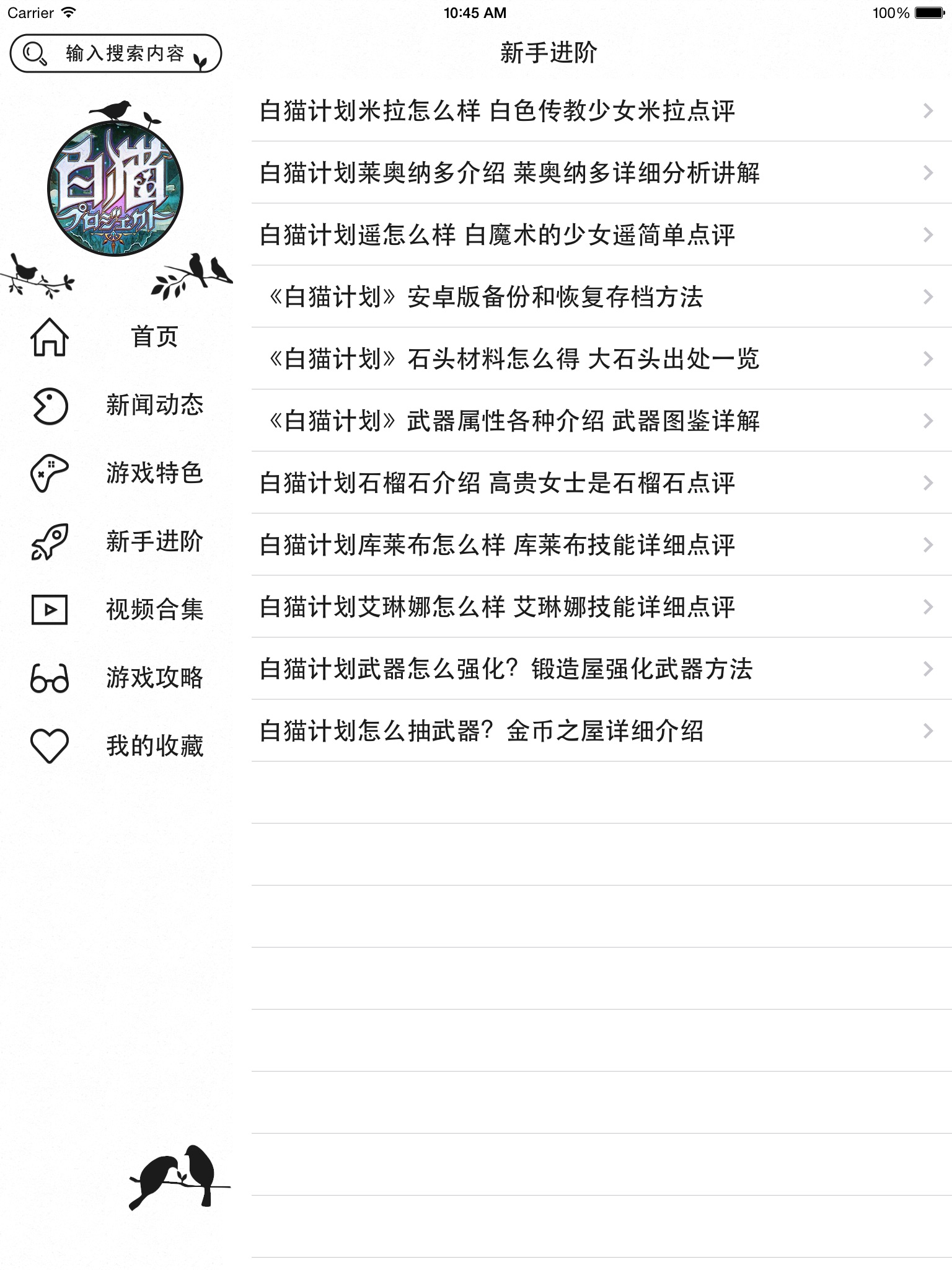Open the 库莱布怎么样 article
This screenshot has width=952, height=1270.
pos(601,544)
